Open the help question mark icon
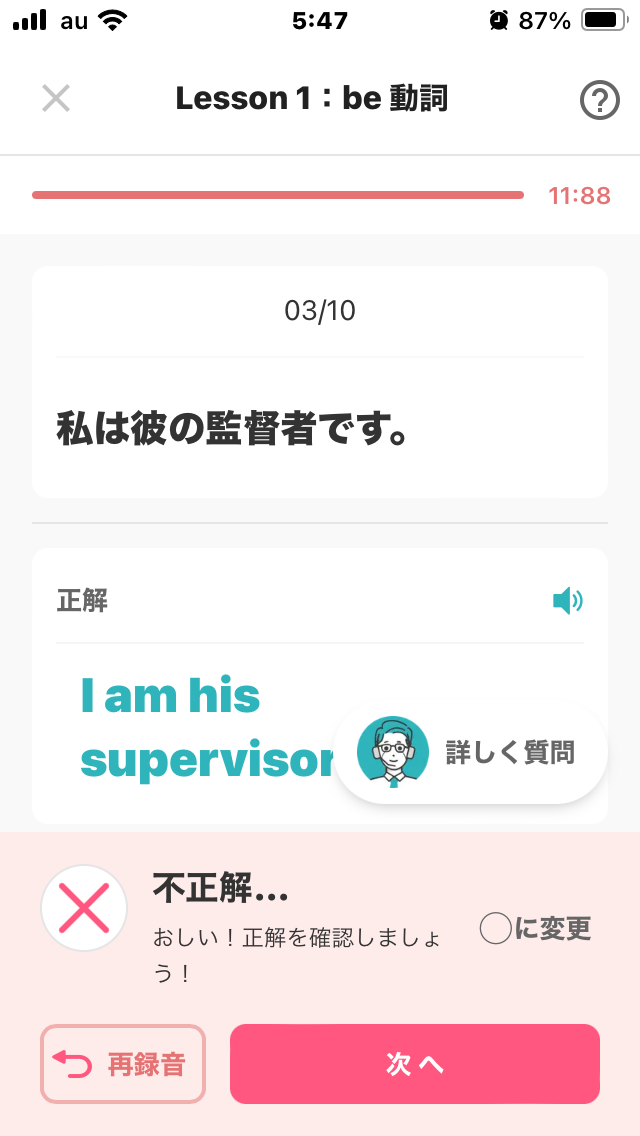Viewport: 640px width, 1136px height. (x=599, y=99)
